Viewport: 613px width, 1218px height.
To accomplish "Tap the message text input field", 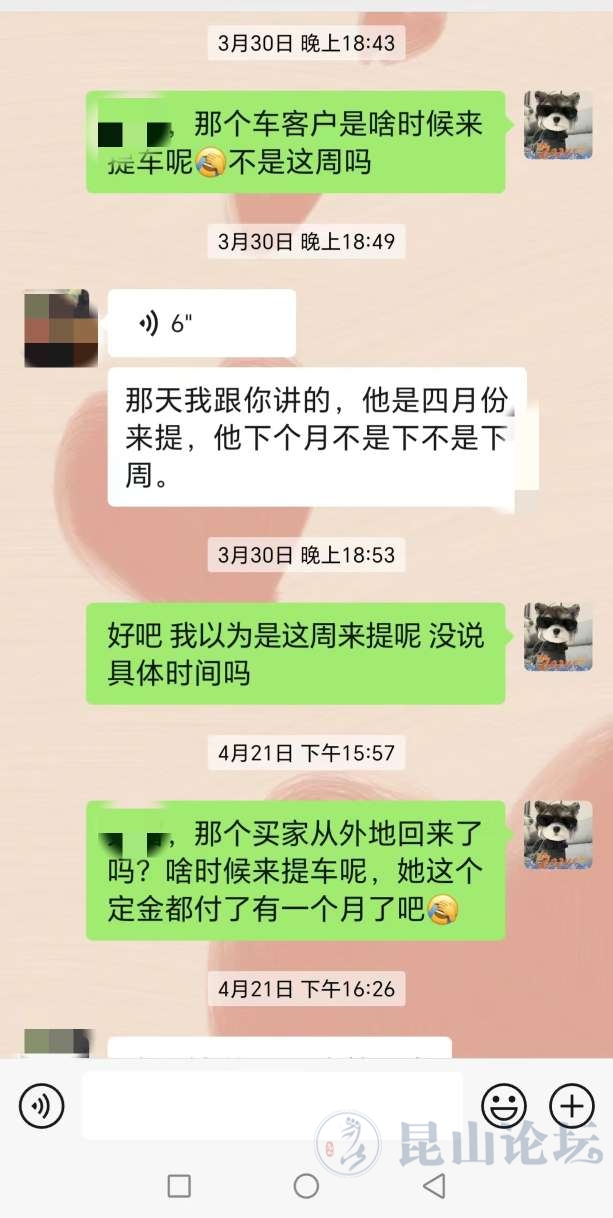I will coord(272,1106).
